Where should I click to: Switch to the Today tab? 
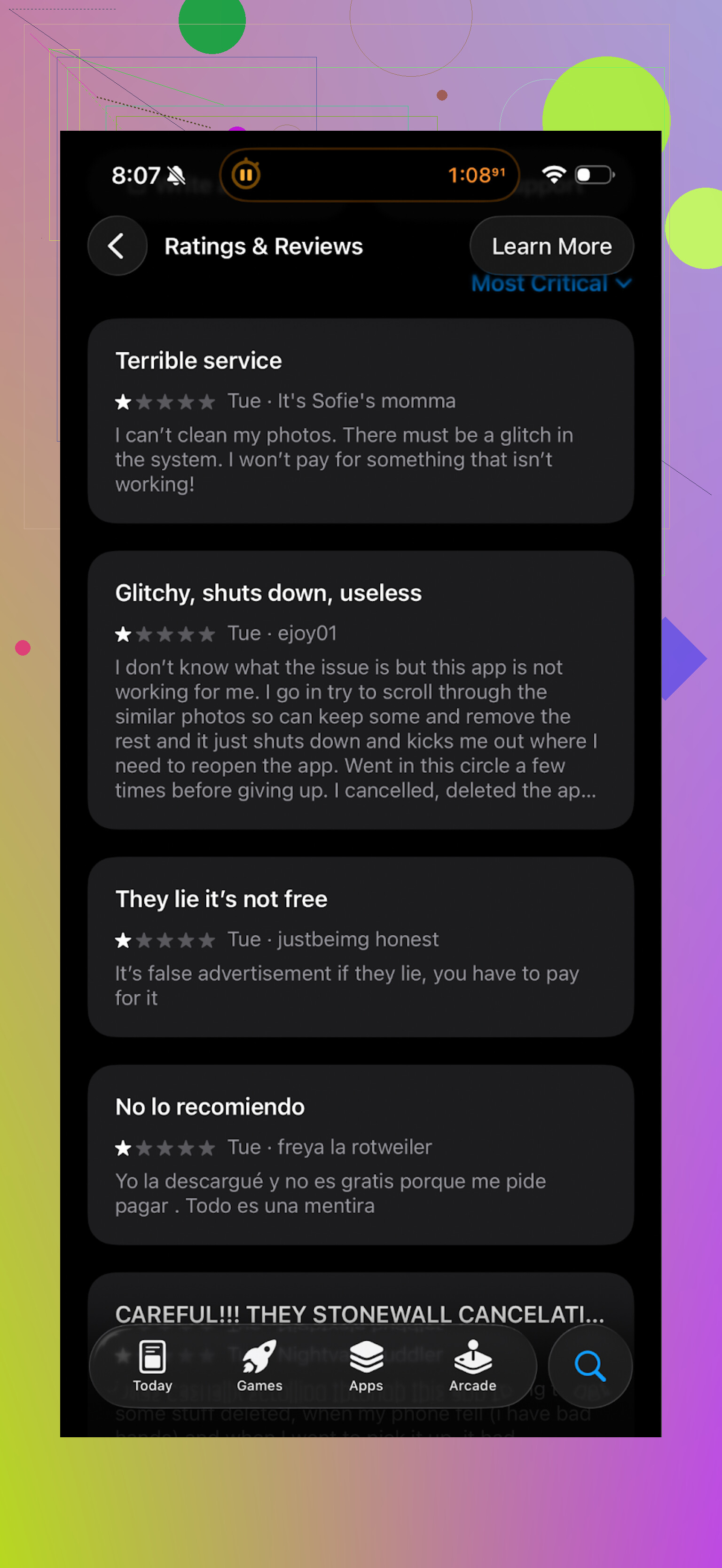(x=152, y=1366)
